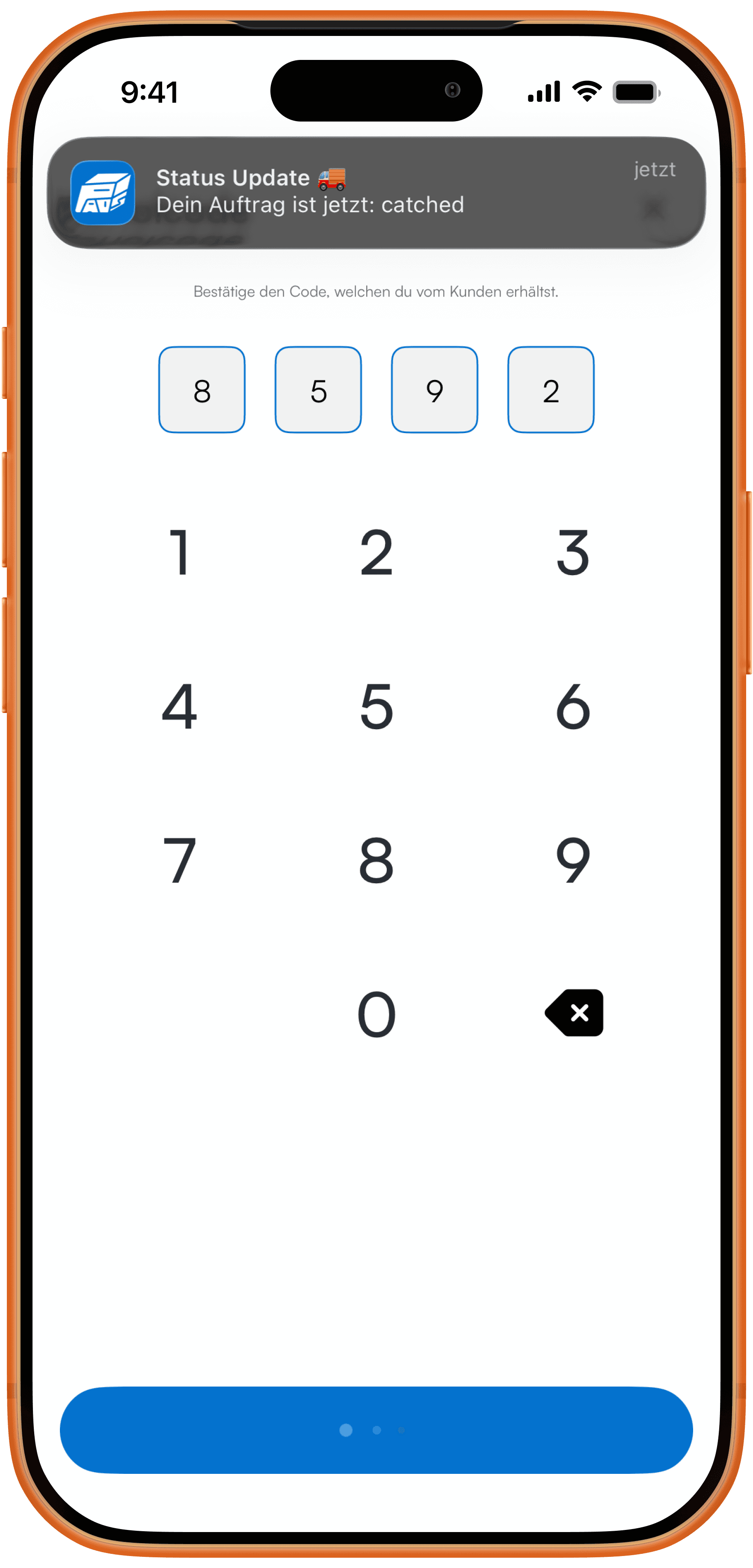This screenshot has height=1568, width=753.
Task: Tap the blue loading confirm button
Action: (376, 1430)
